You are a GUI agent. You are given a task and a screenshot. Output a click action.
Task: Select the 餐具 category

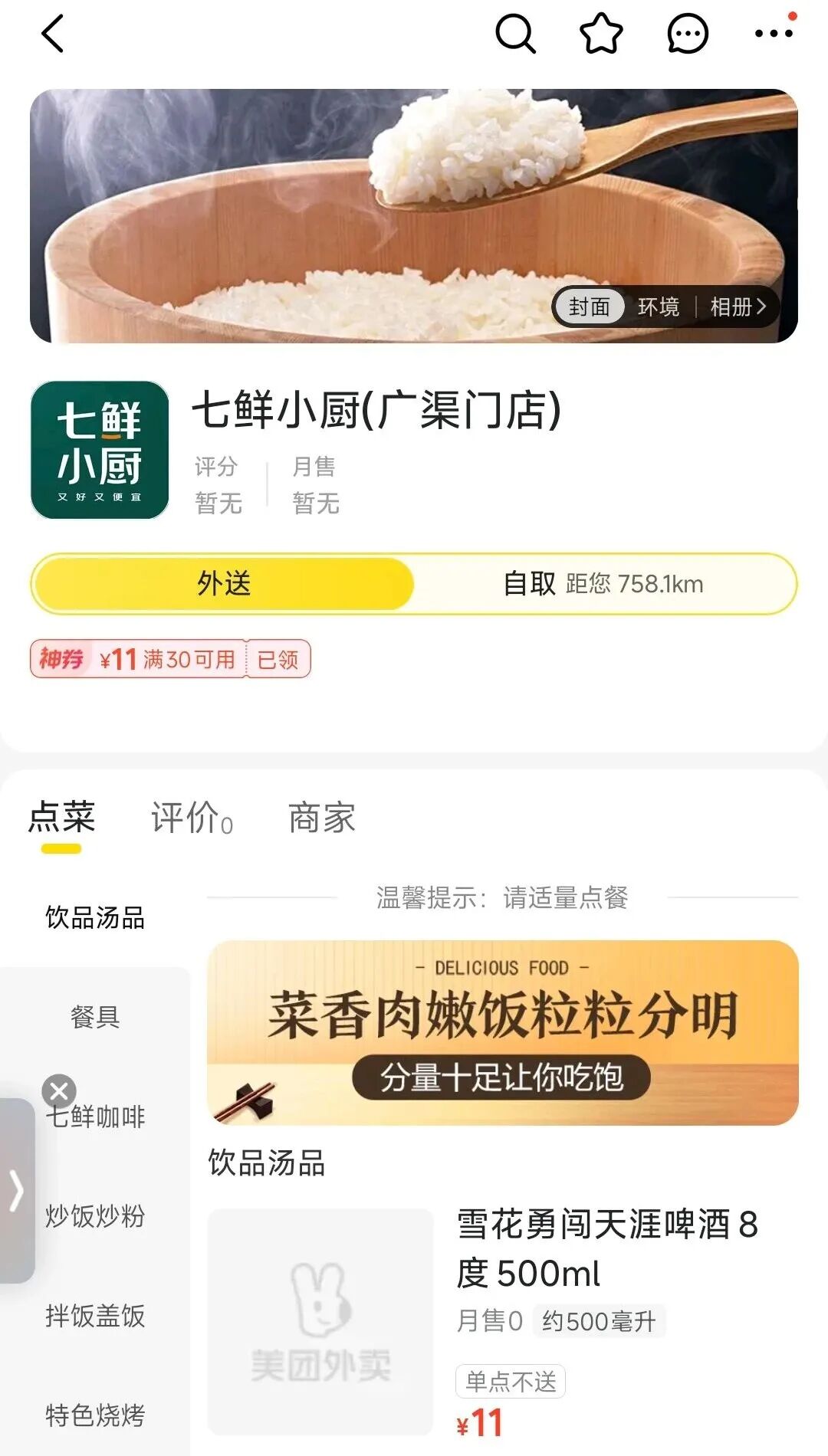95,1017
